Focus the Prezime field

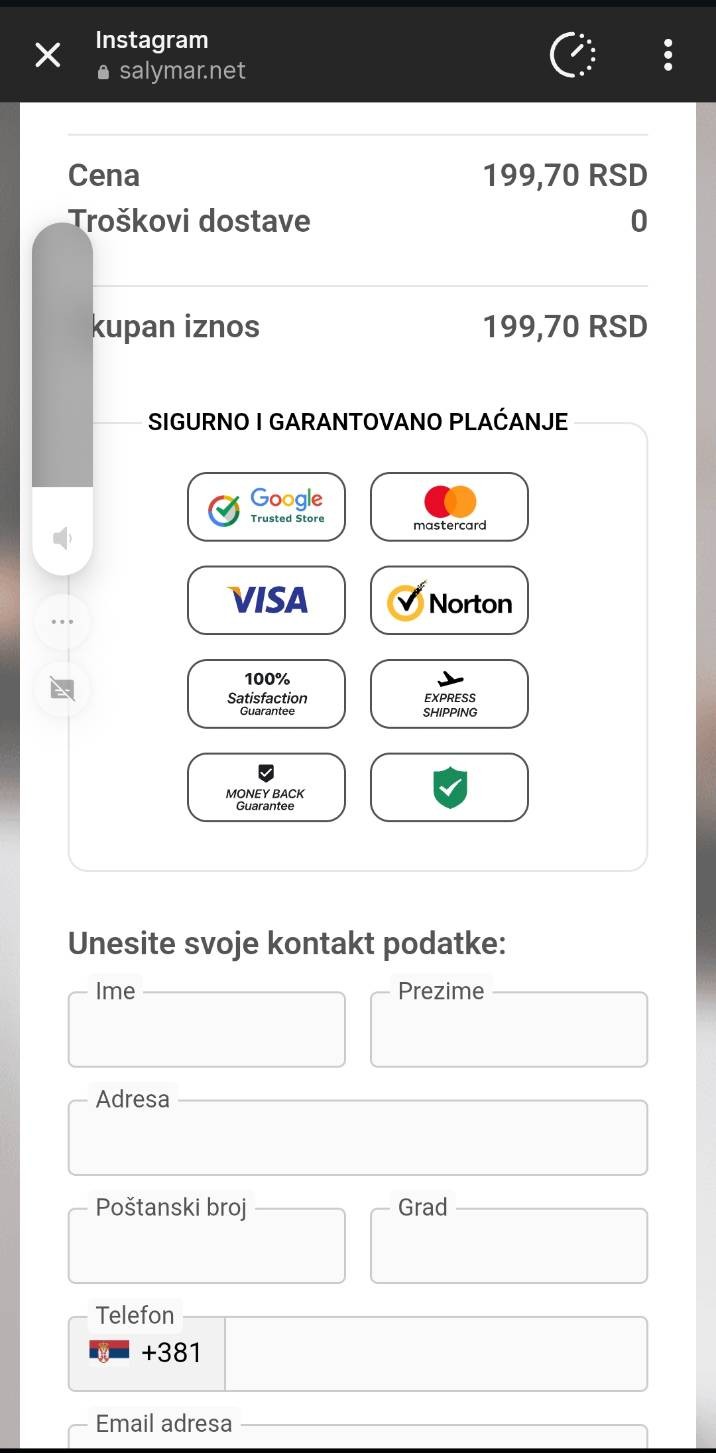click(x=509, y=1029)
